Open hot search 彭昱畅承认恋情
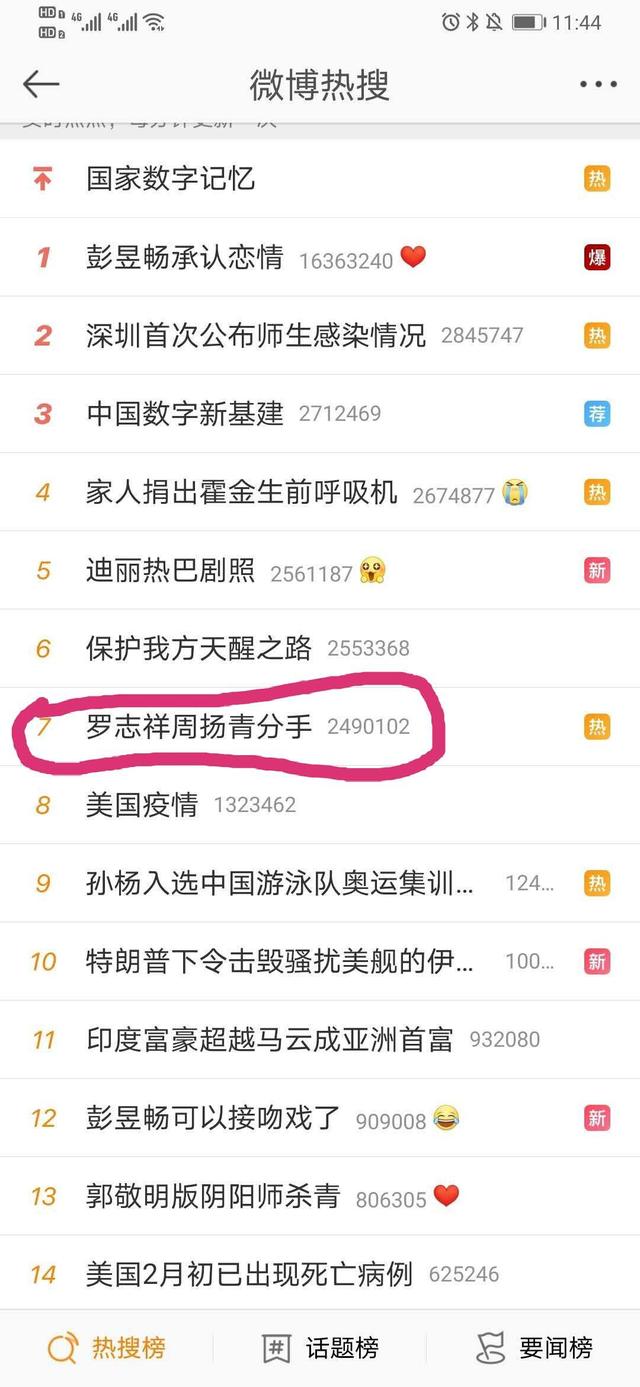 [x=185, y=258]
